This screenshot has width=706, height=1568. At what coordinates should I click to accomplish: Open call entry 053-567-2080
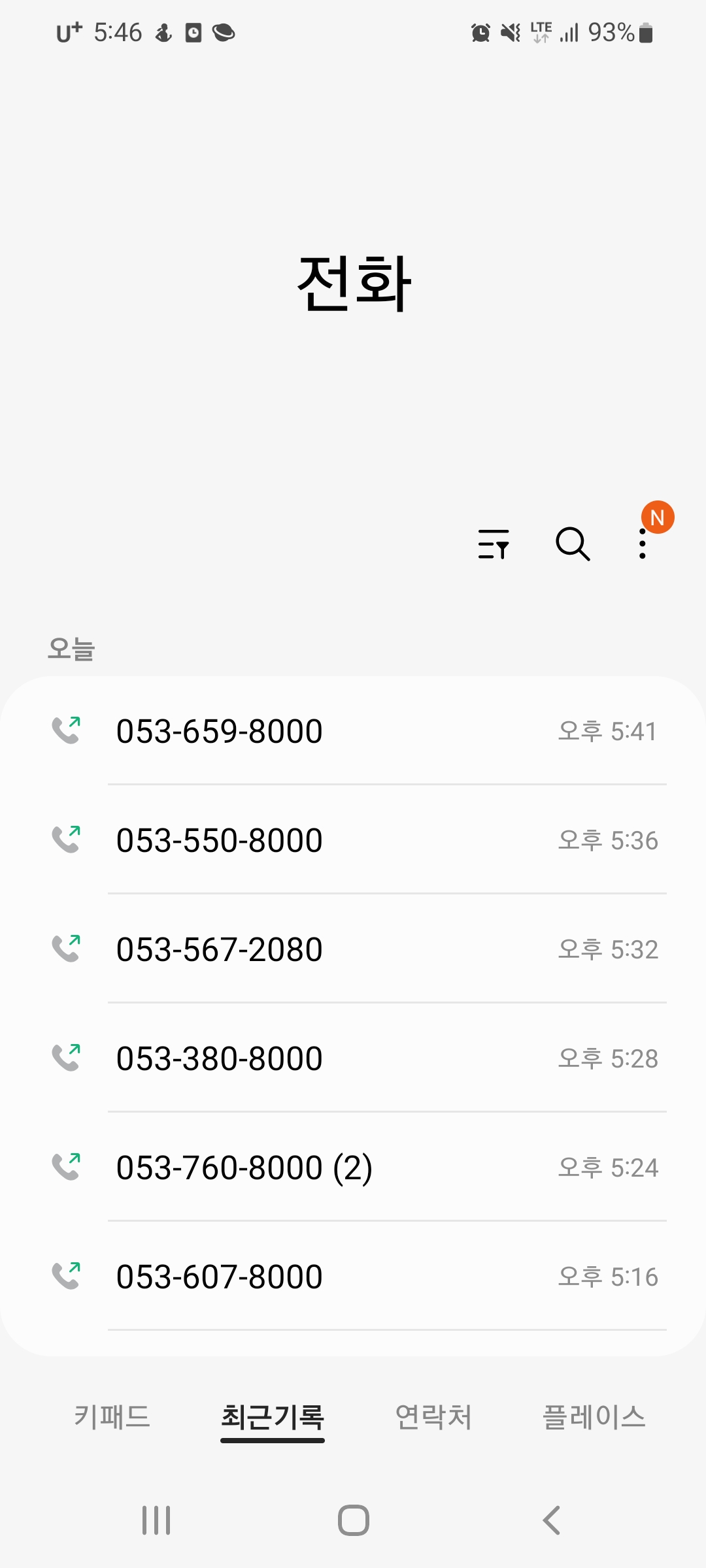coord(353,949)
